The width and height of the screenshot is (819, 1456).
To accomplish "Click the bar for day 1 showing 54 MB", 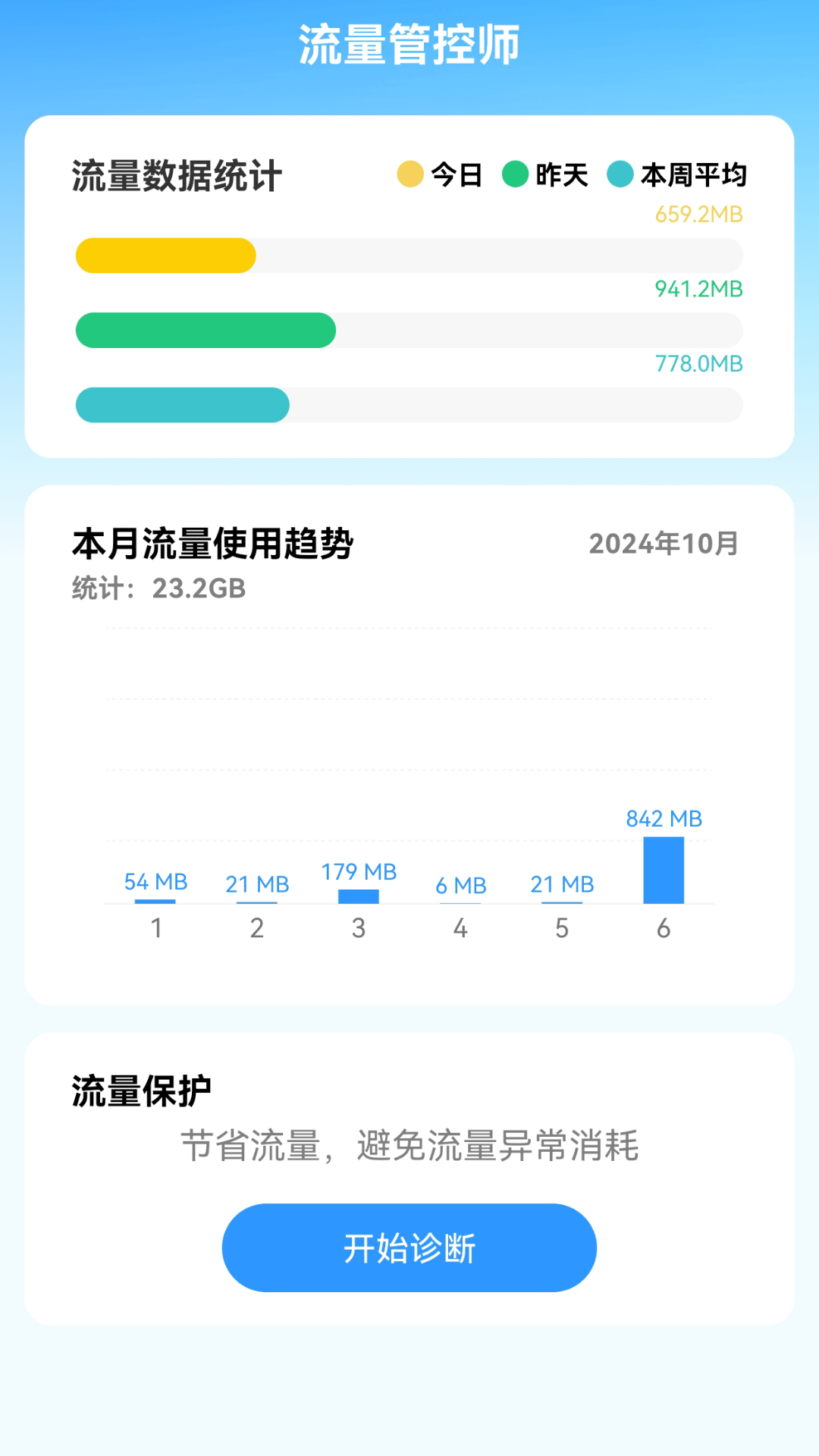I will coord(155,901).
